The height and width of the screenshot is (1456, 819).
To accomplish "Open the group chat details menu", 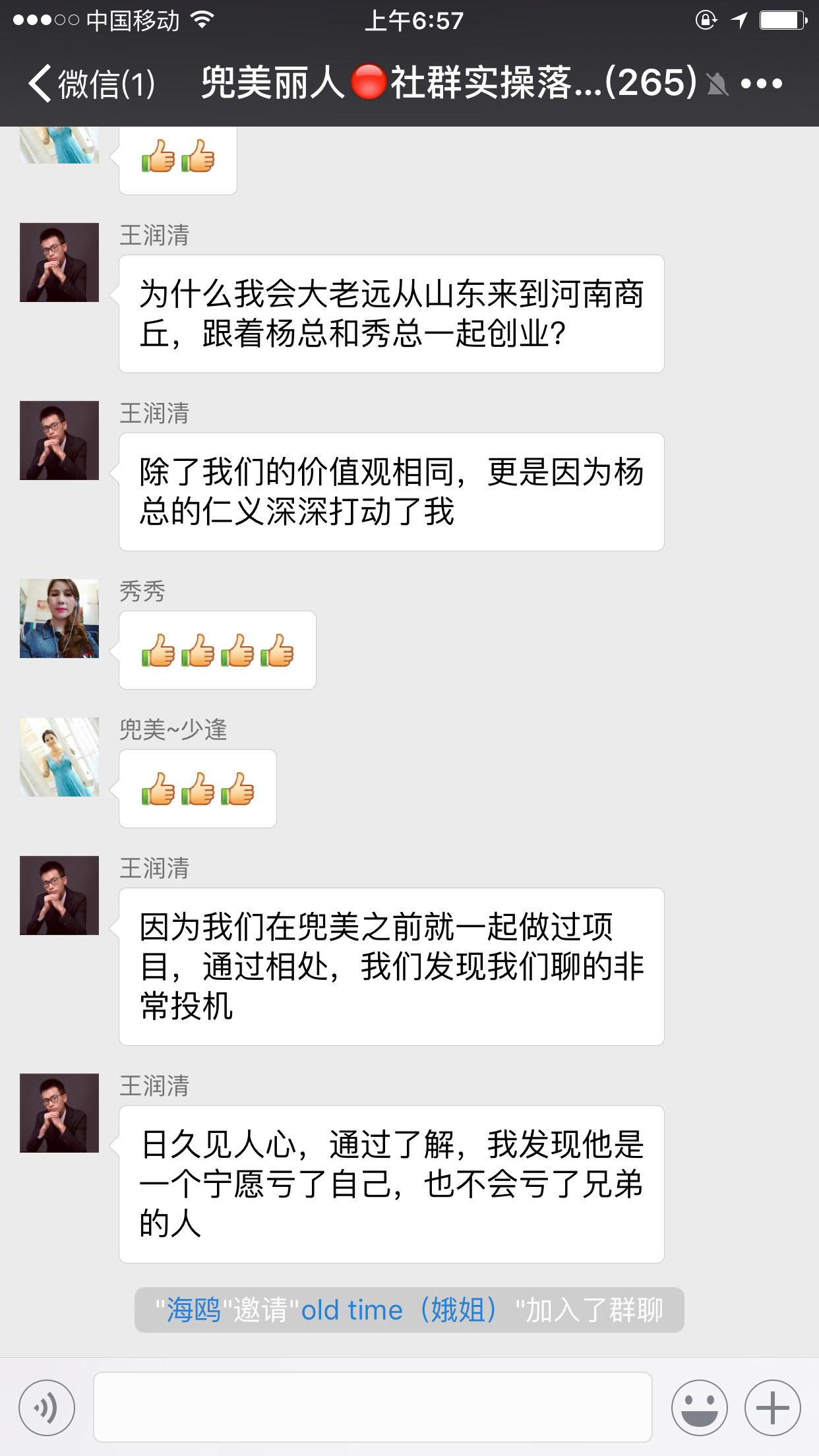I will pyautogui.click(x=761, y=84).
